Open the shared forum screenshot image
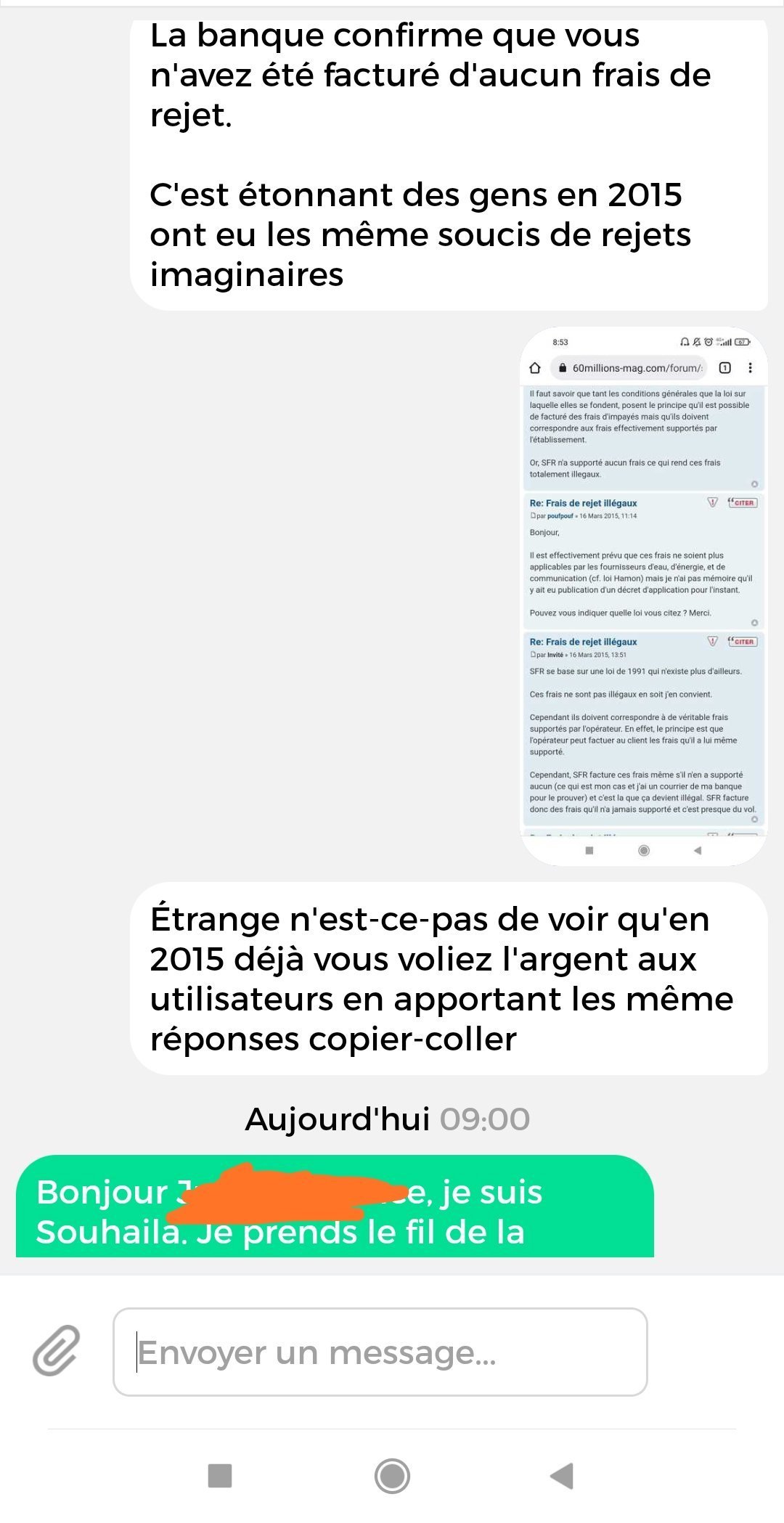Image resolution: width=784 pixels, height=1523 pixels. pos(643,596)
